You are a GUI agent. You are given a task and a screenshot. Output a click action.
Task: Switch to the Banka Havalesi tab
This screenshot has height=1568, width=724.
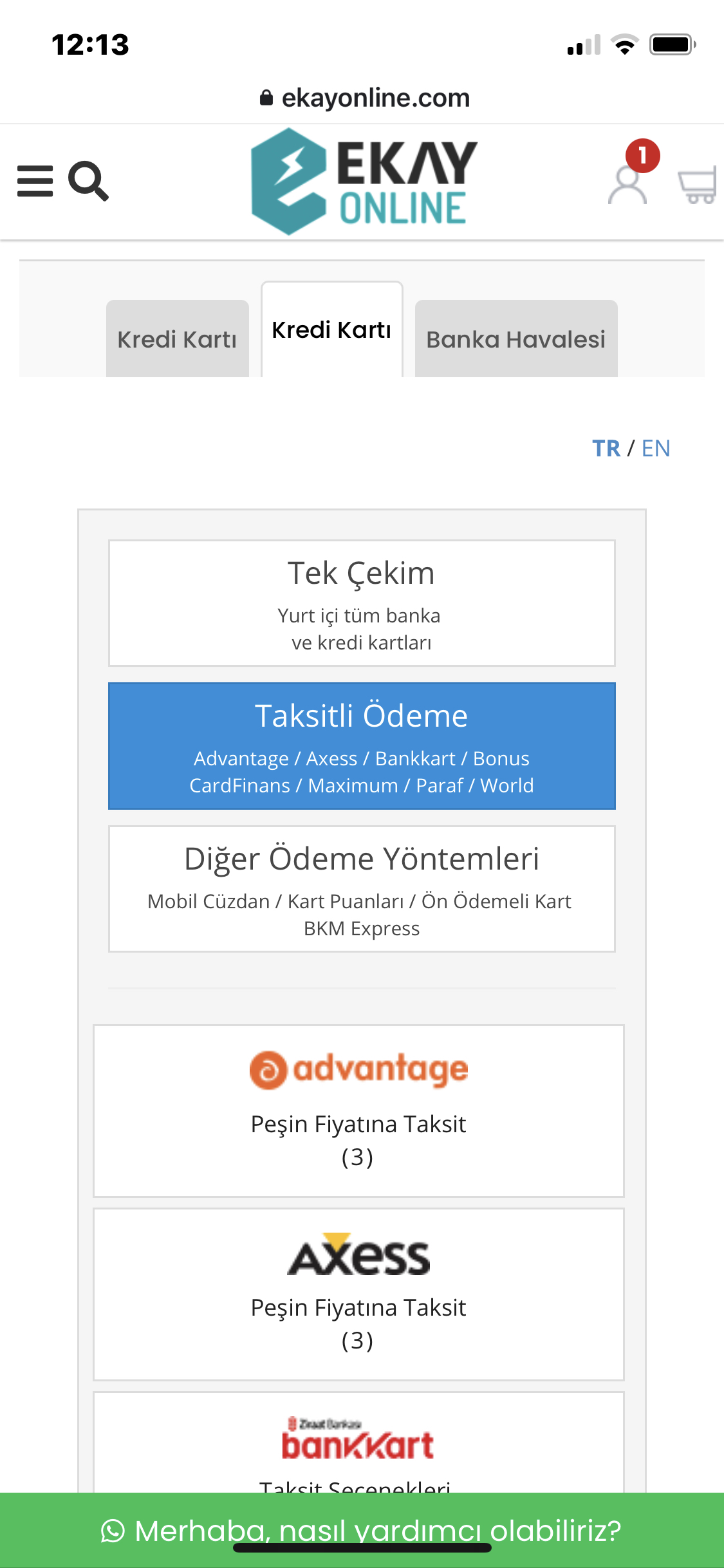tap(515, 339)
